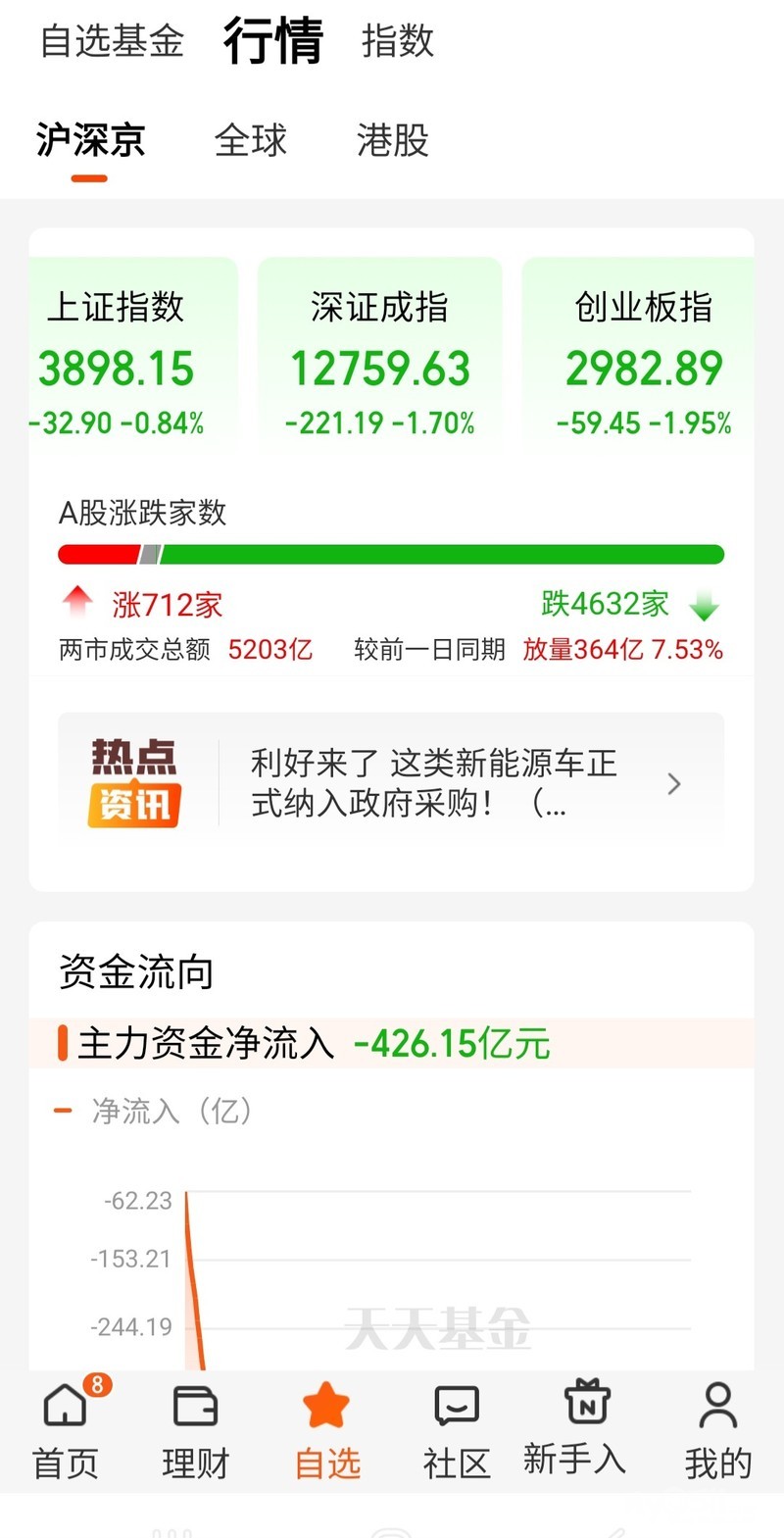The width and height of the screenshot is (784, 1538).
Task: Open the 指数 top tab
Action: coord(397,41)
